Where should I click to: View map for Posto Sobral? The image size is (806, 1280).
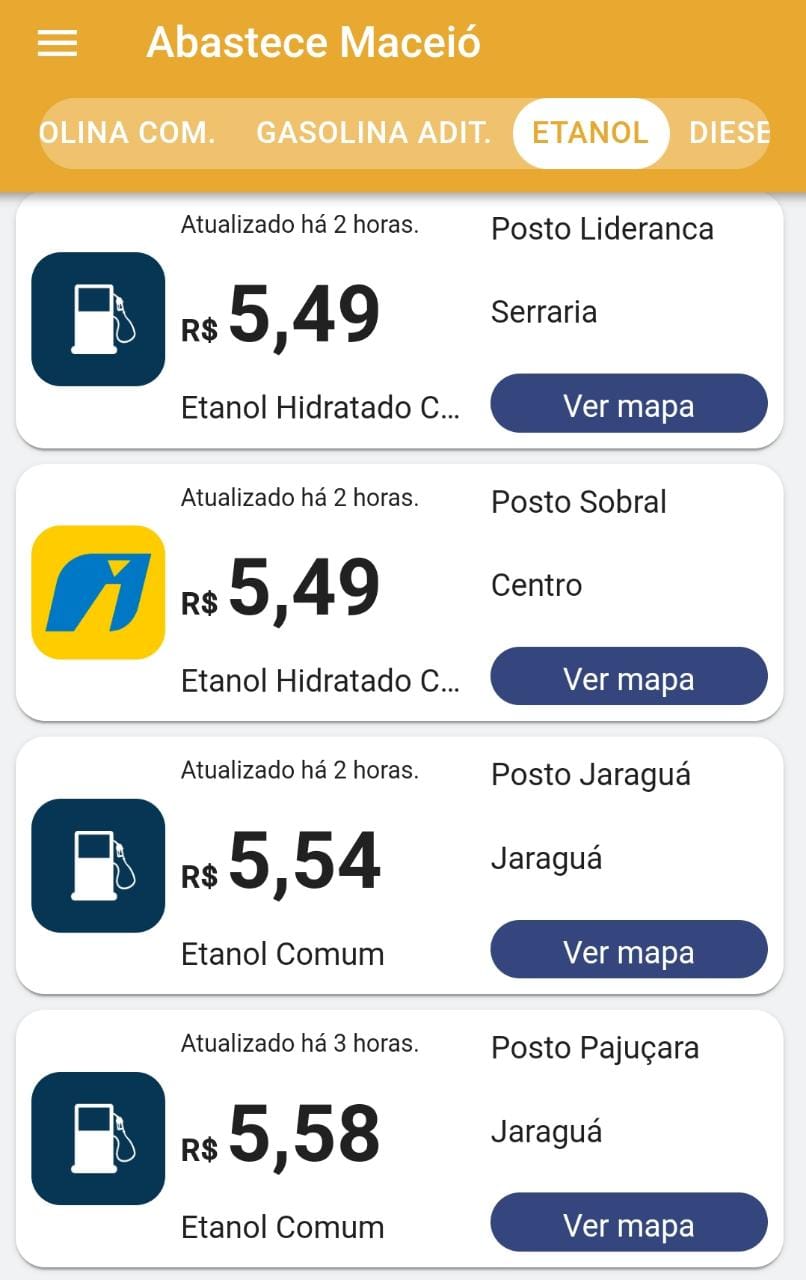coord(628,677)
